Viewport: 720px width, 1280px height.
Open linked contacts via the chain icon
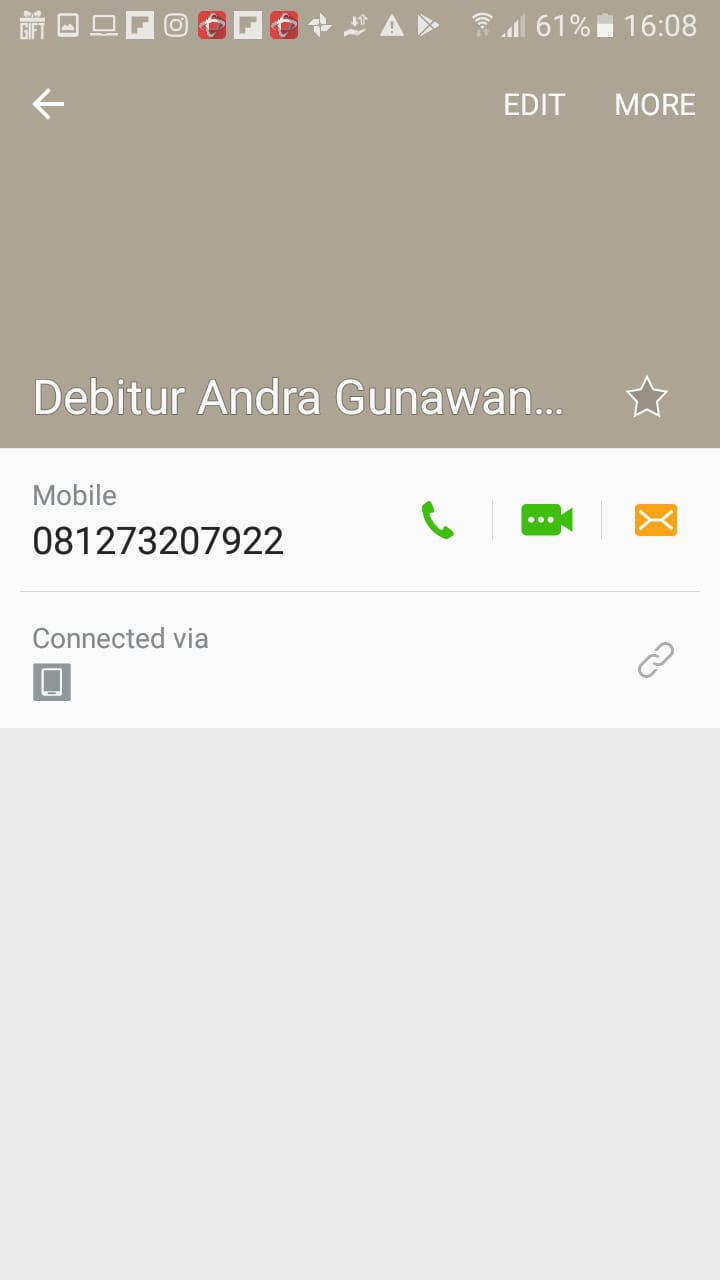(656, 660)
